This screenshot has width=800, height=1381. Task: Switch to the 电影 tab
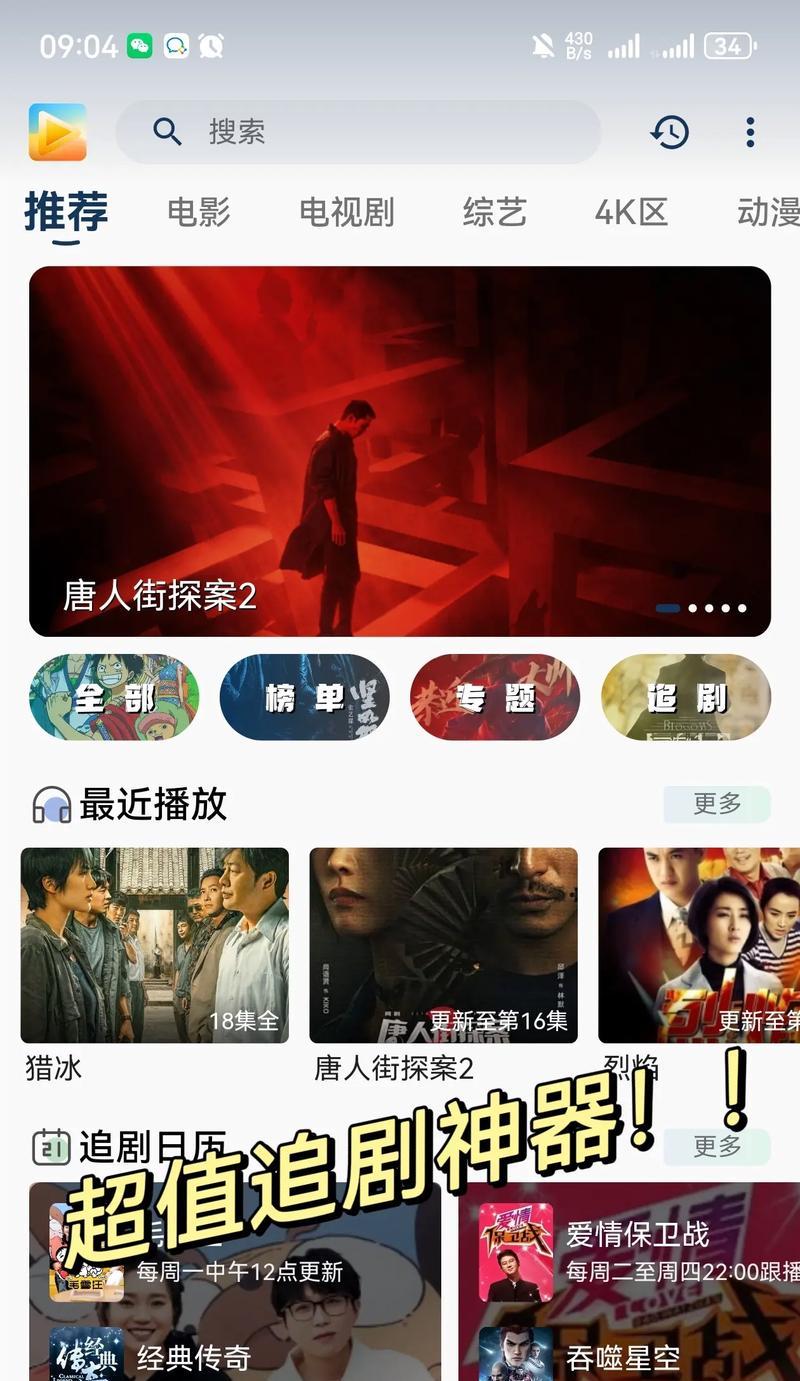199,212
